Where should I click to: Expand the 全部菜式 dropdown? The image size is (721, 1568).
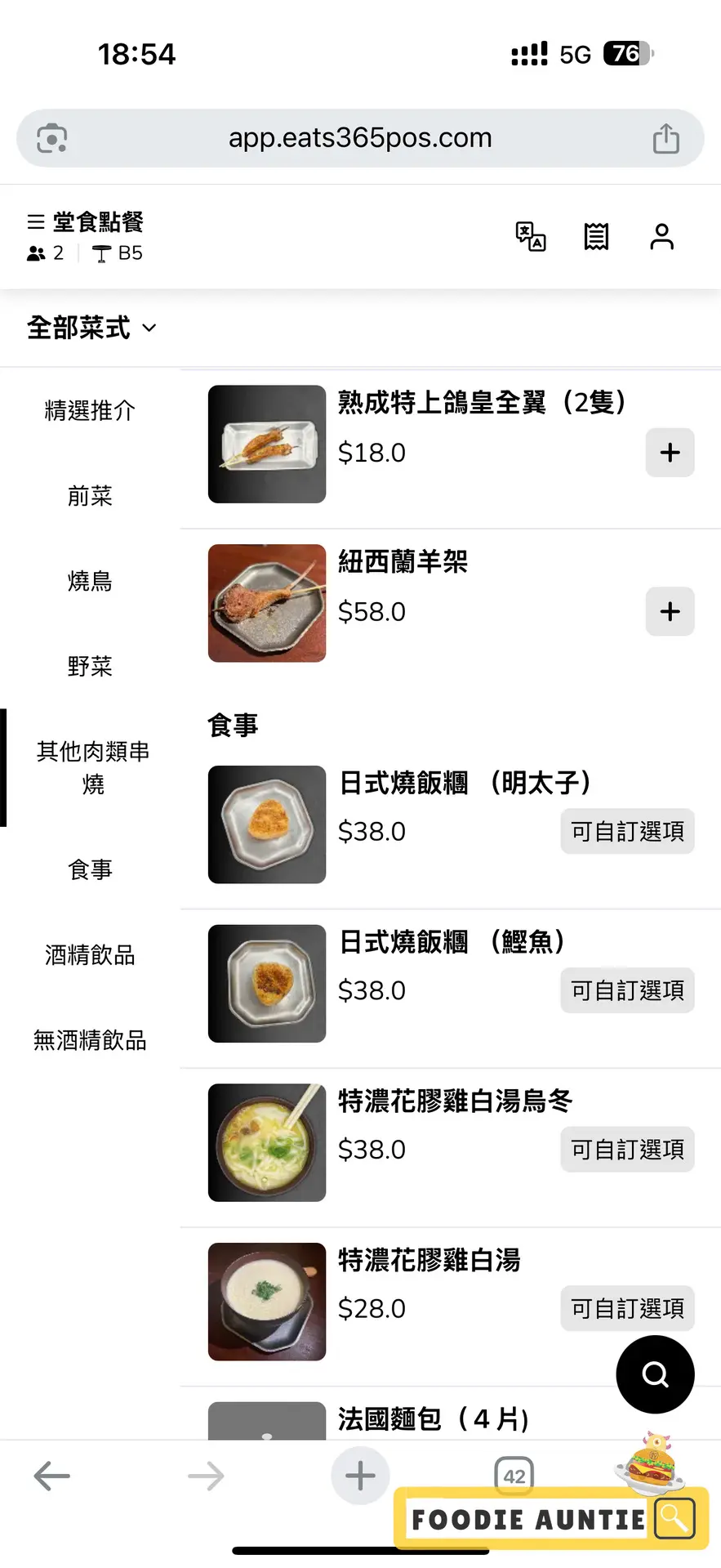click(x=91, y=328)
